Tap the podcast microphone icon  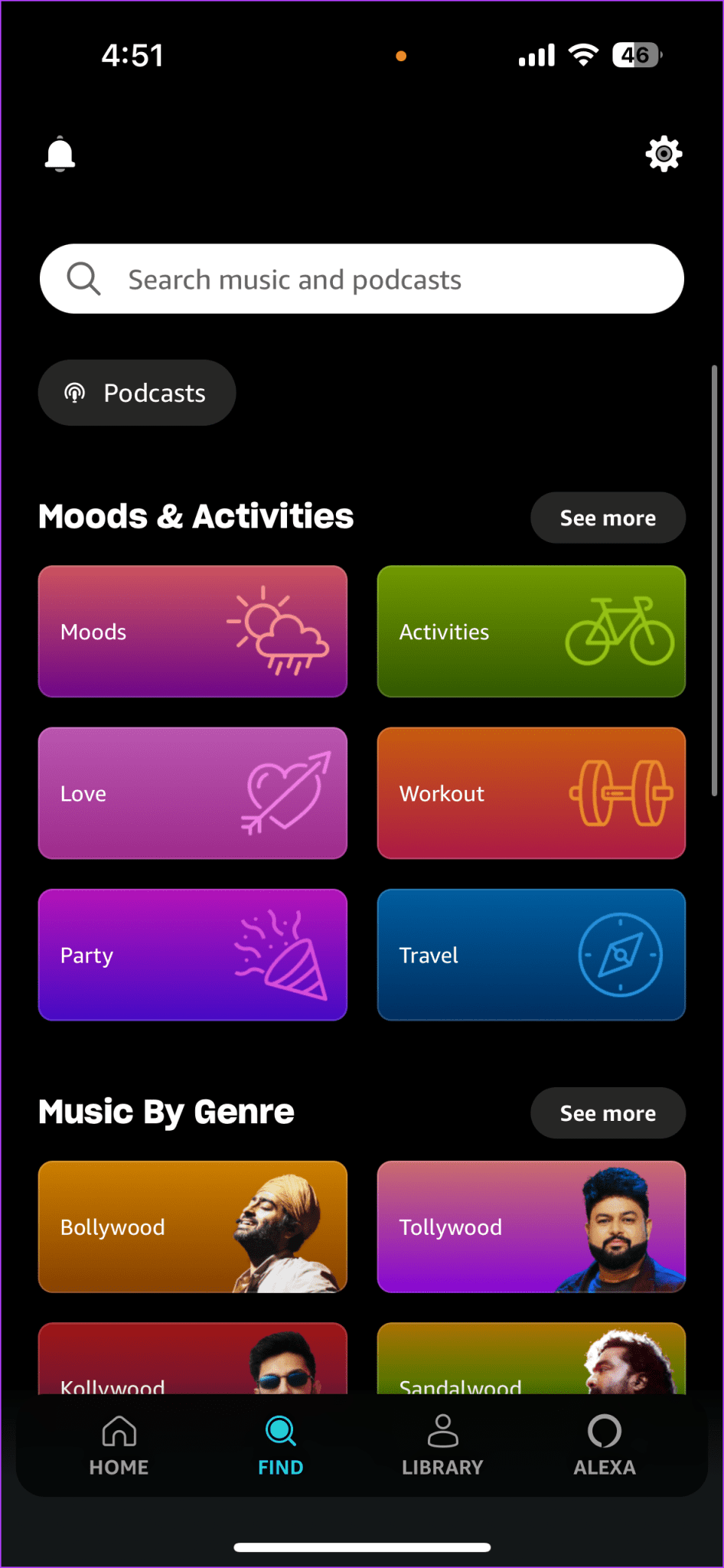[x=74, y=392]
